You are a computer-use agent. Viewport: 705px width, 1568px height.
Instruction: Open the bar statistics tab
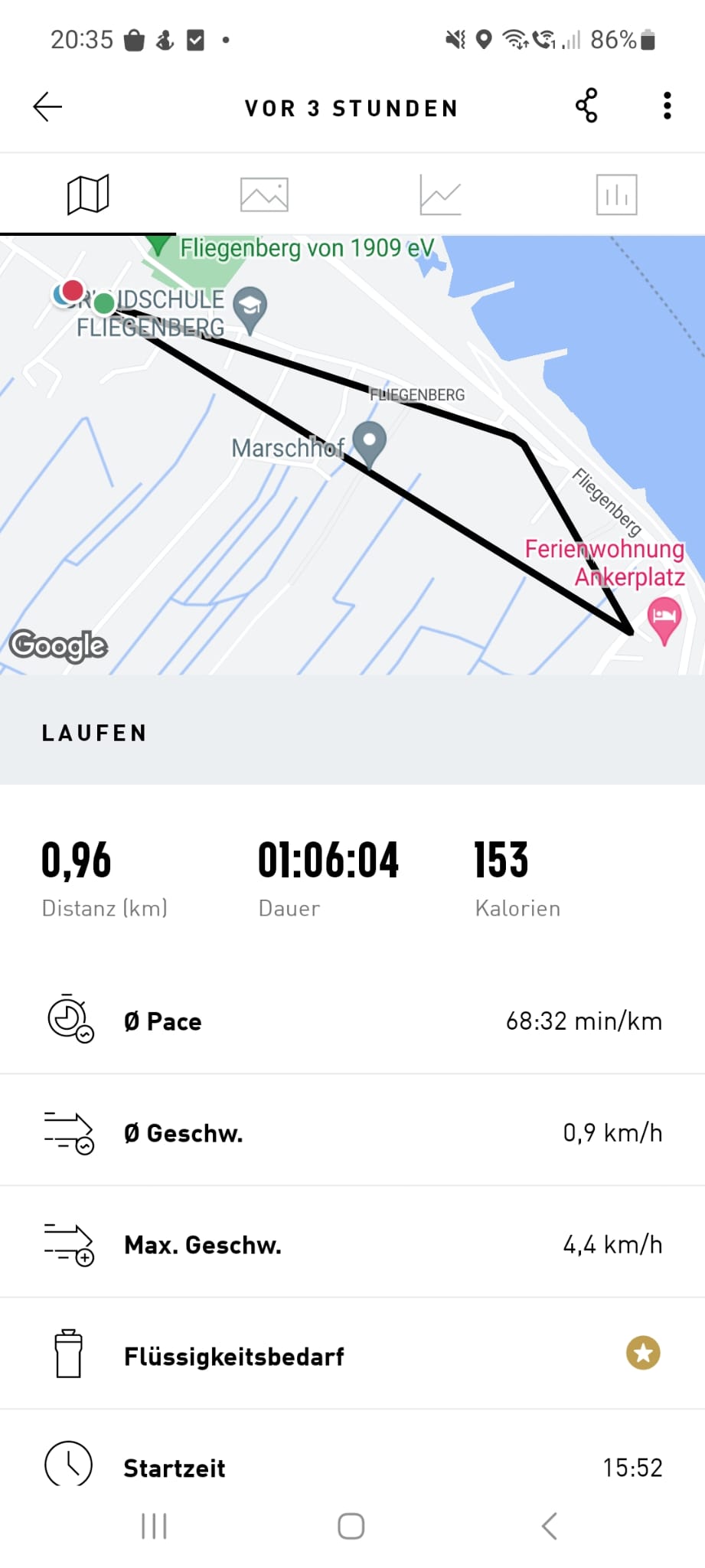(616, 194)
